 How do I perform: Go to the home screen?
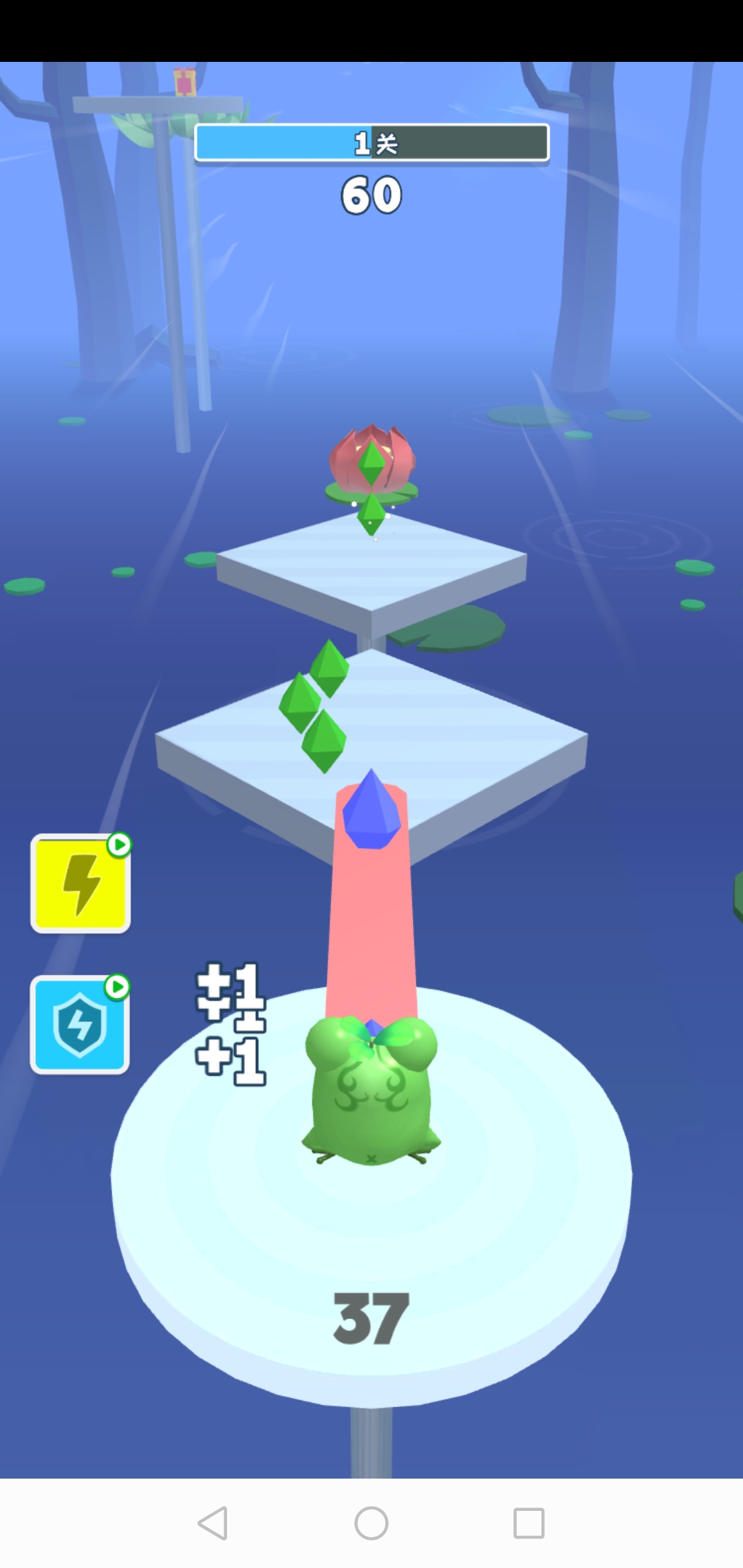(x=371, y=1523)
